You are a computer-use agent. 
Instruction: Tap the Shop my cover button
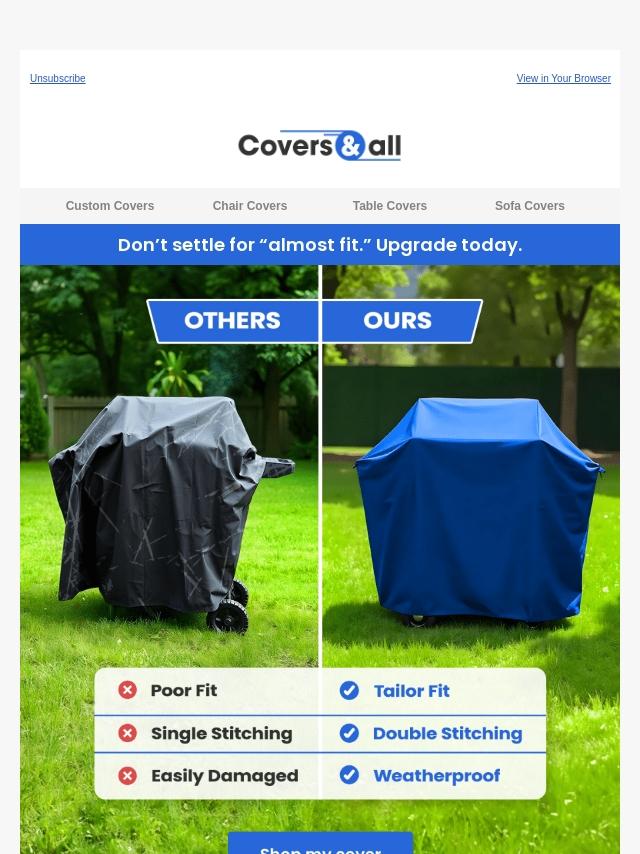point(320,844)
